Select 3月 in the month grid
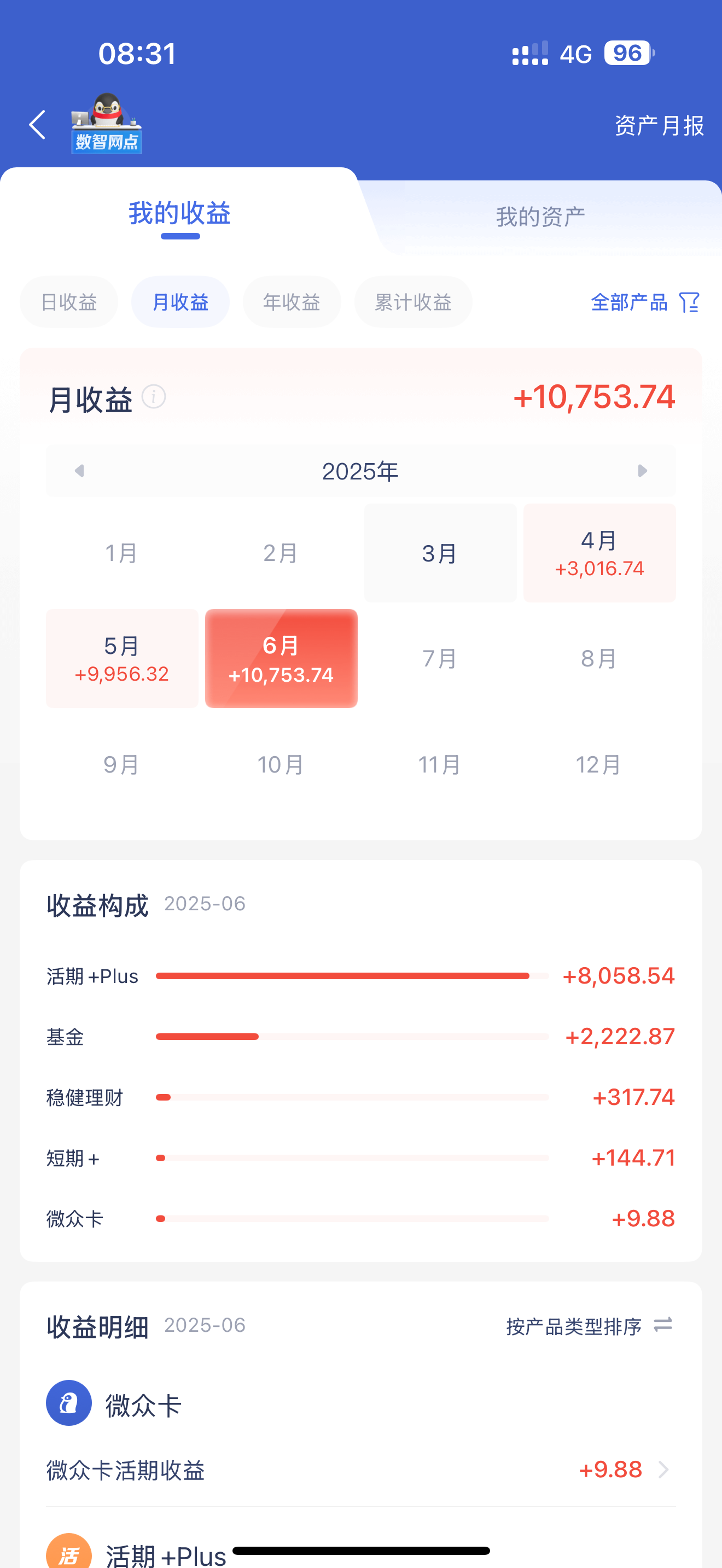The image size is (722, 1568). (440, 553)
